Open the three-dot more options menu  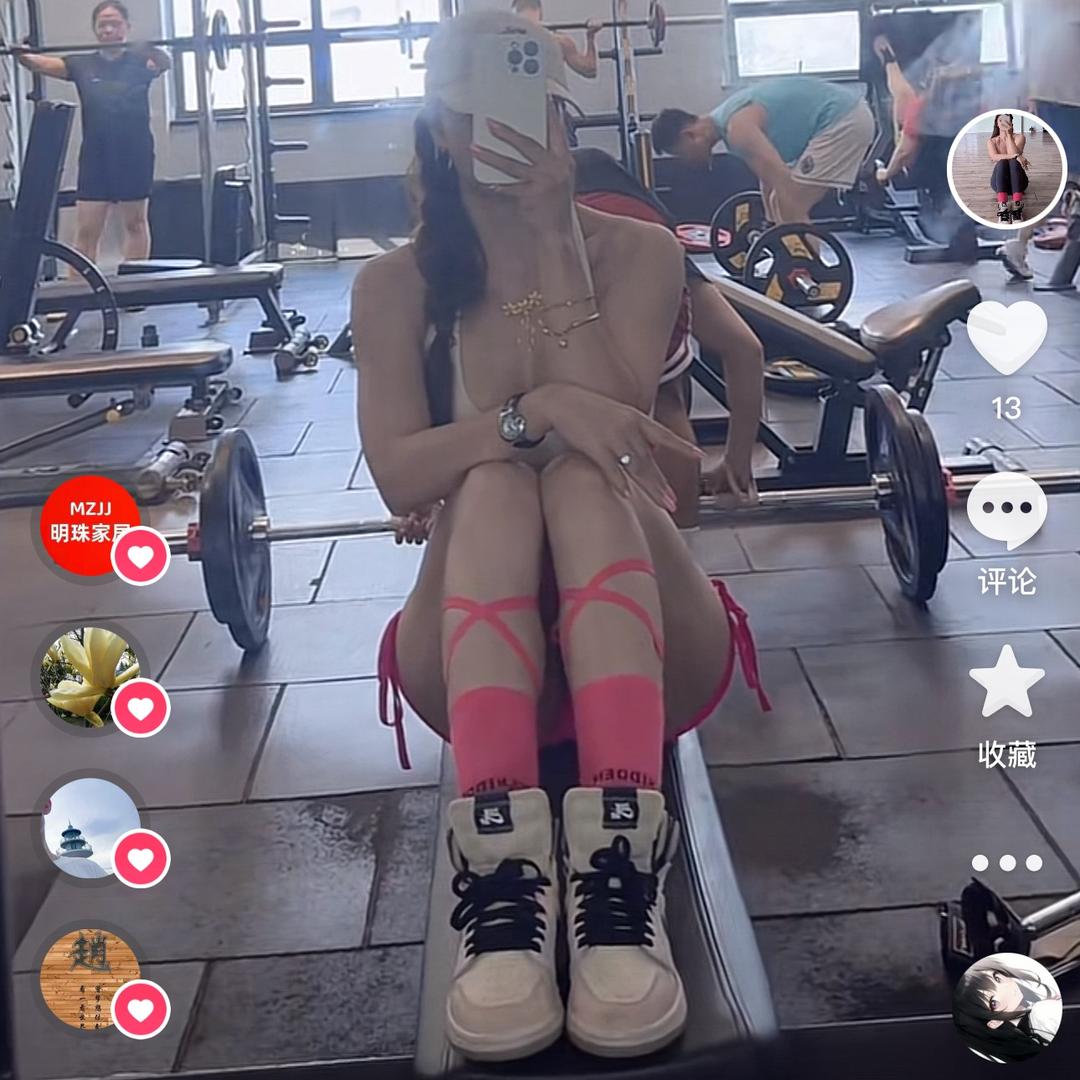pyautogui.click(x=1006, y=863)
